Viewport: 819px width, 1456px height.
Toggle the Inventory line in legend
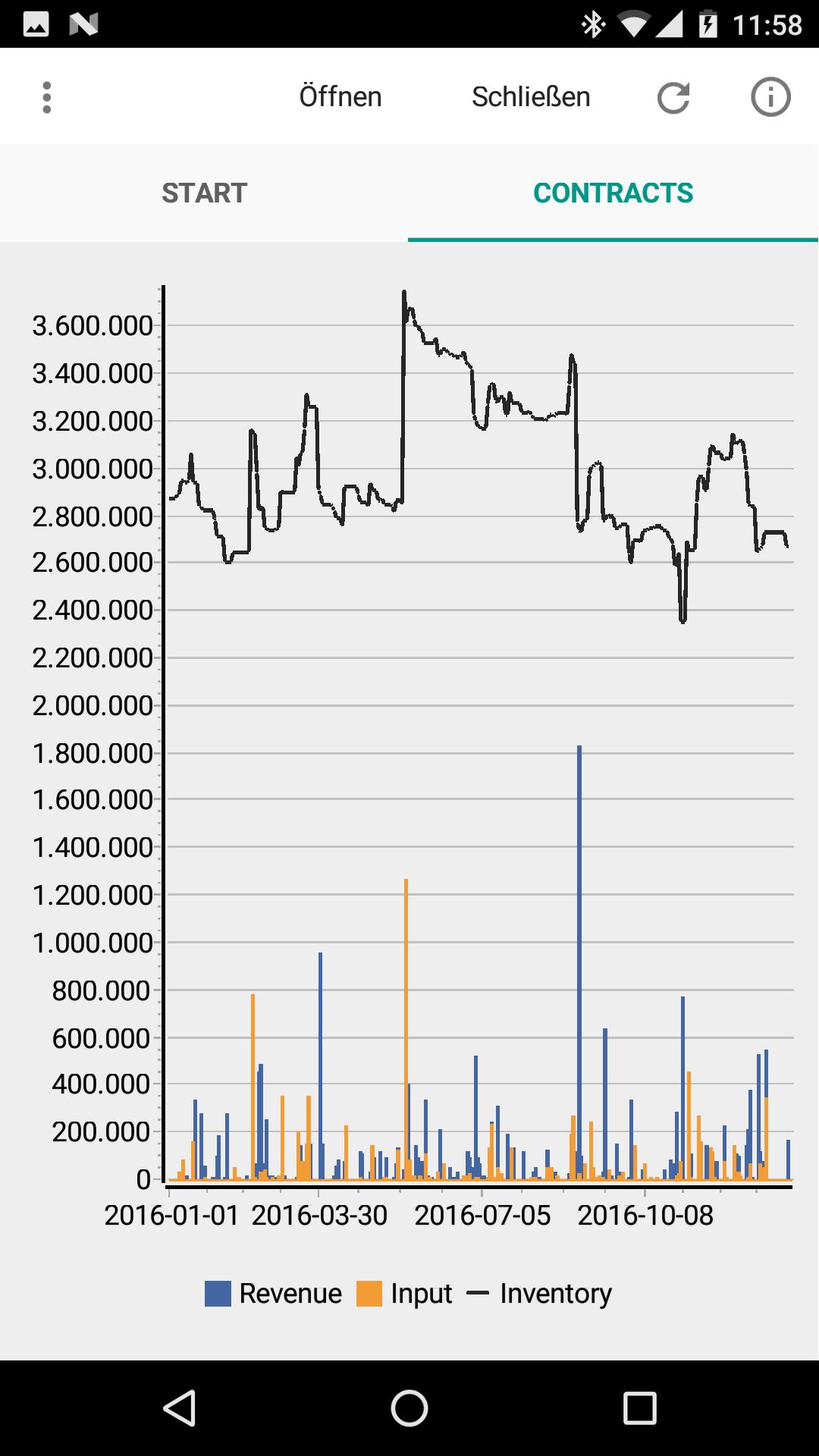pyautogui.click(x=539, y=1294)
